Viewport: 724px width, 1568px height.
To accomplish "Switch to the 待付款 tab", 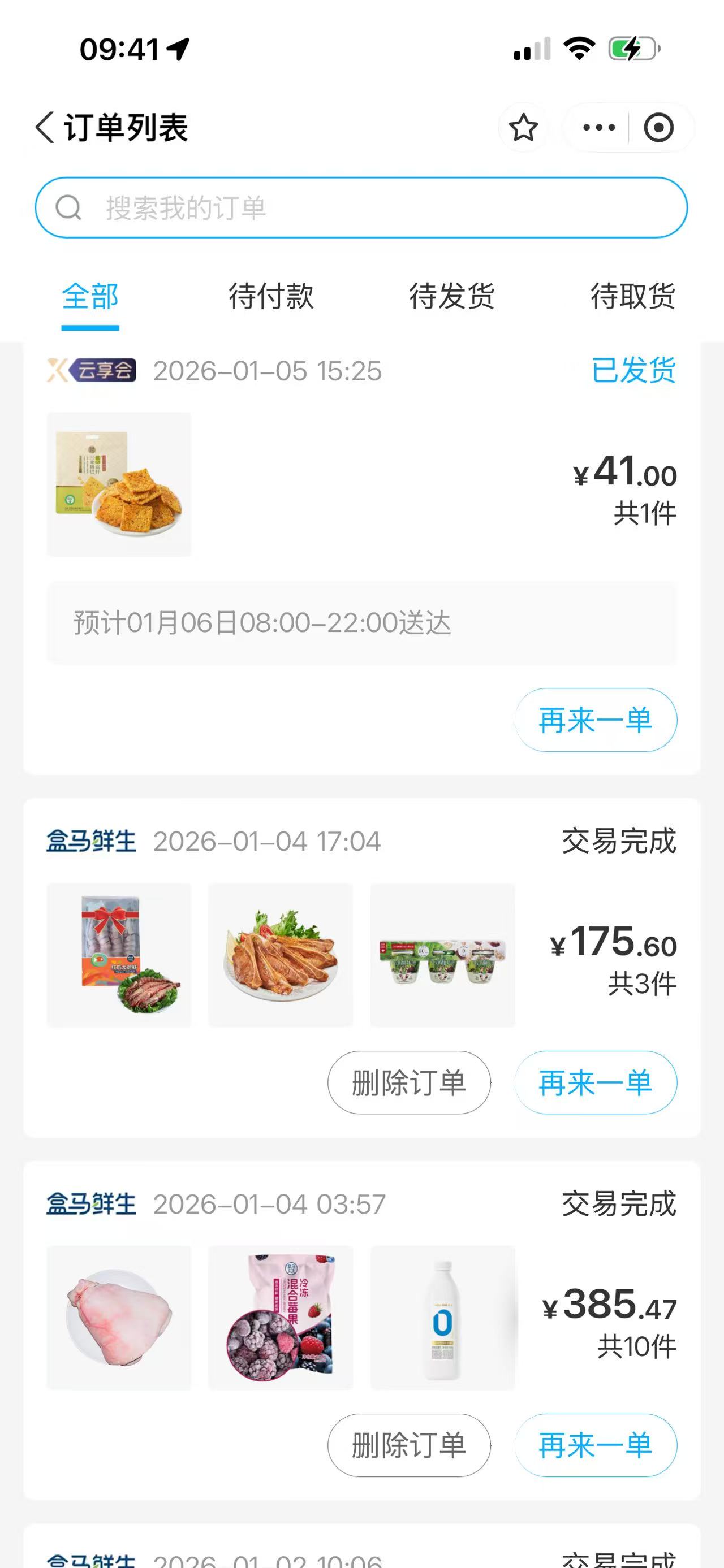I will tap(271, 297).
